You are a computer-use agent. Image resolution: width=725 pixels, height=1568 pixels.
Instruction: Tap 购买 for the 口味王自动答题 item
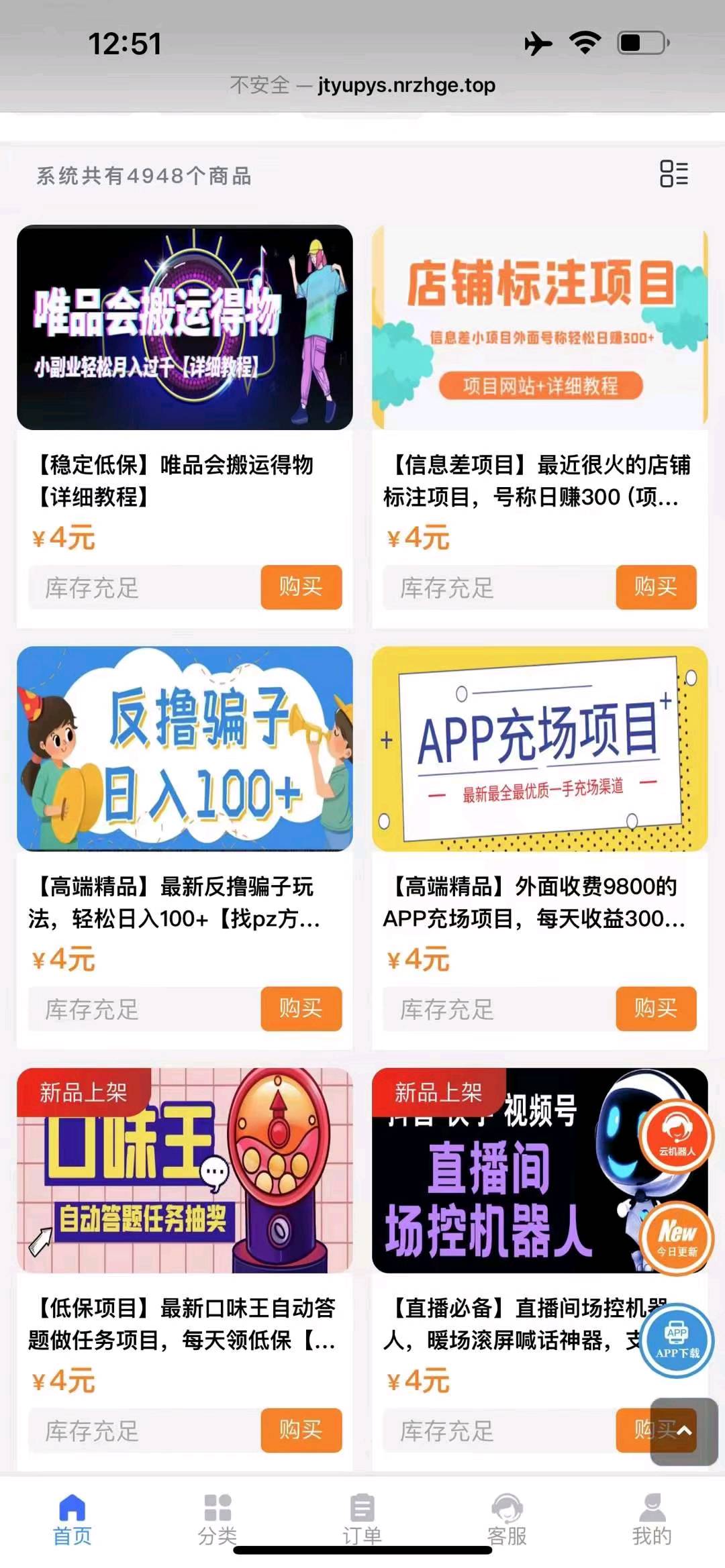pyautogui.click(x=301, y=1430)
